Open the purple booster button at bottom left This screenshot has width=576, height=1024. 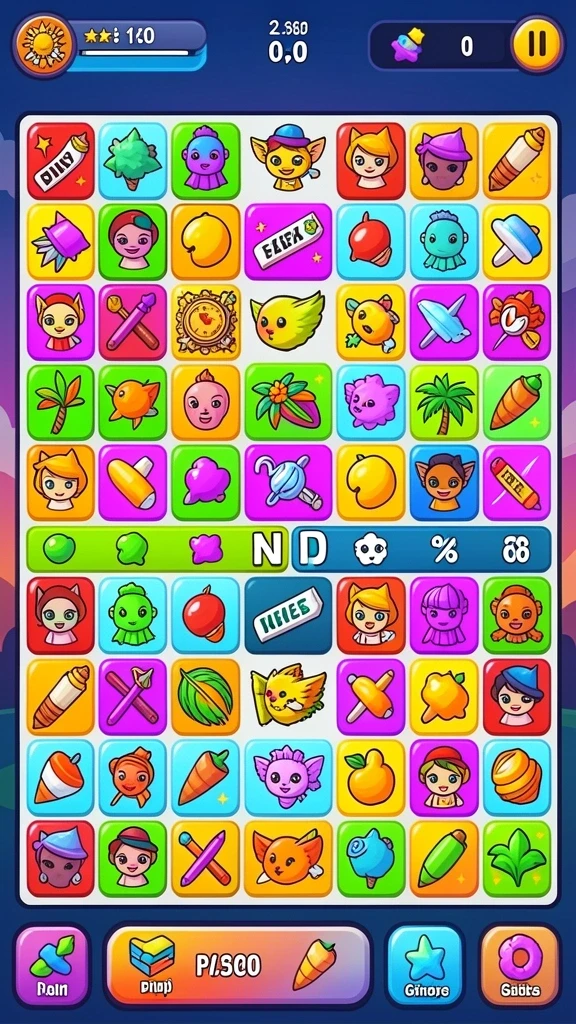(52, 965)
